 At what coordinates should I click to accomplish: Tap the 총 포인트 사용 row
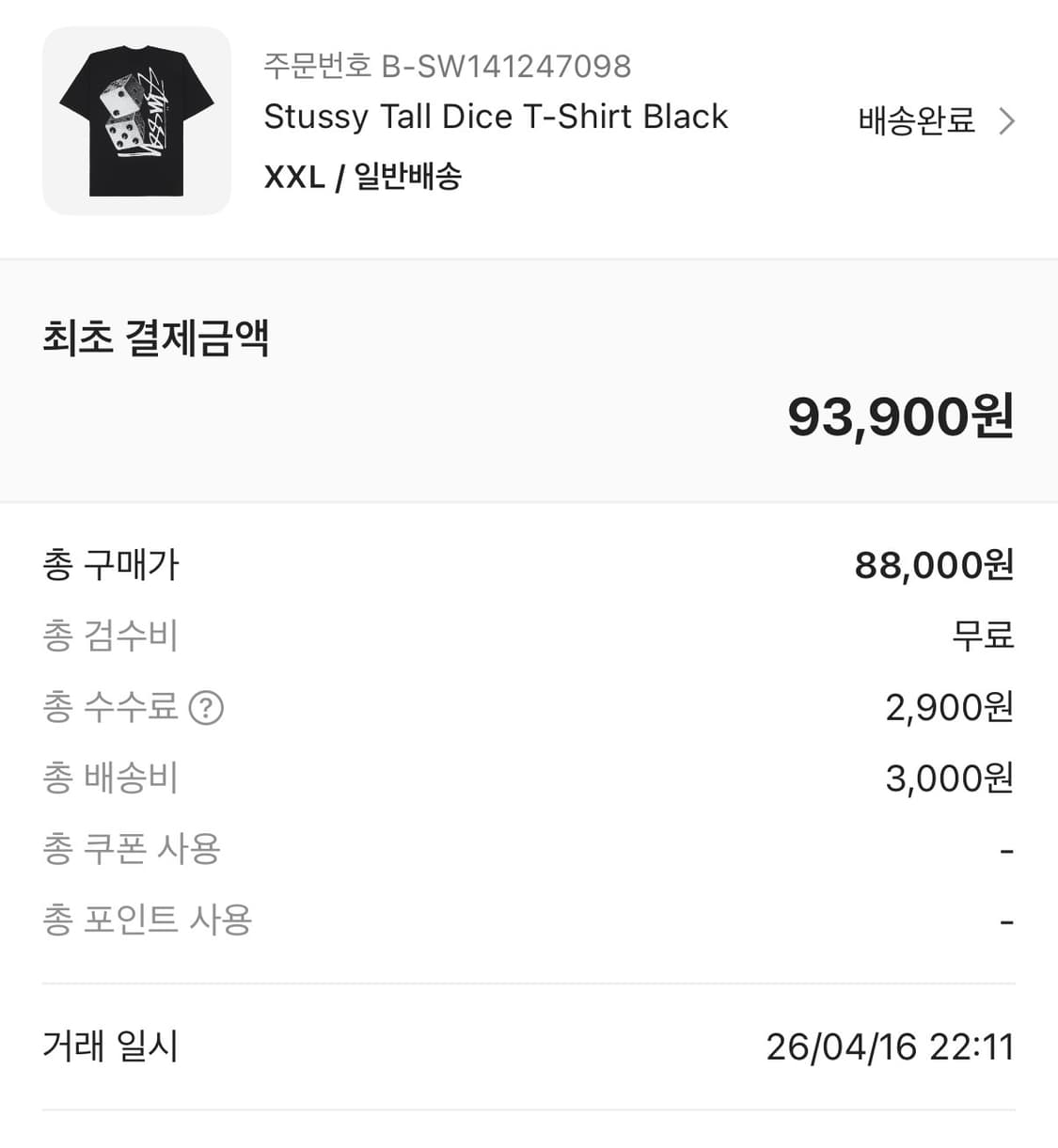[146, 920]
